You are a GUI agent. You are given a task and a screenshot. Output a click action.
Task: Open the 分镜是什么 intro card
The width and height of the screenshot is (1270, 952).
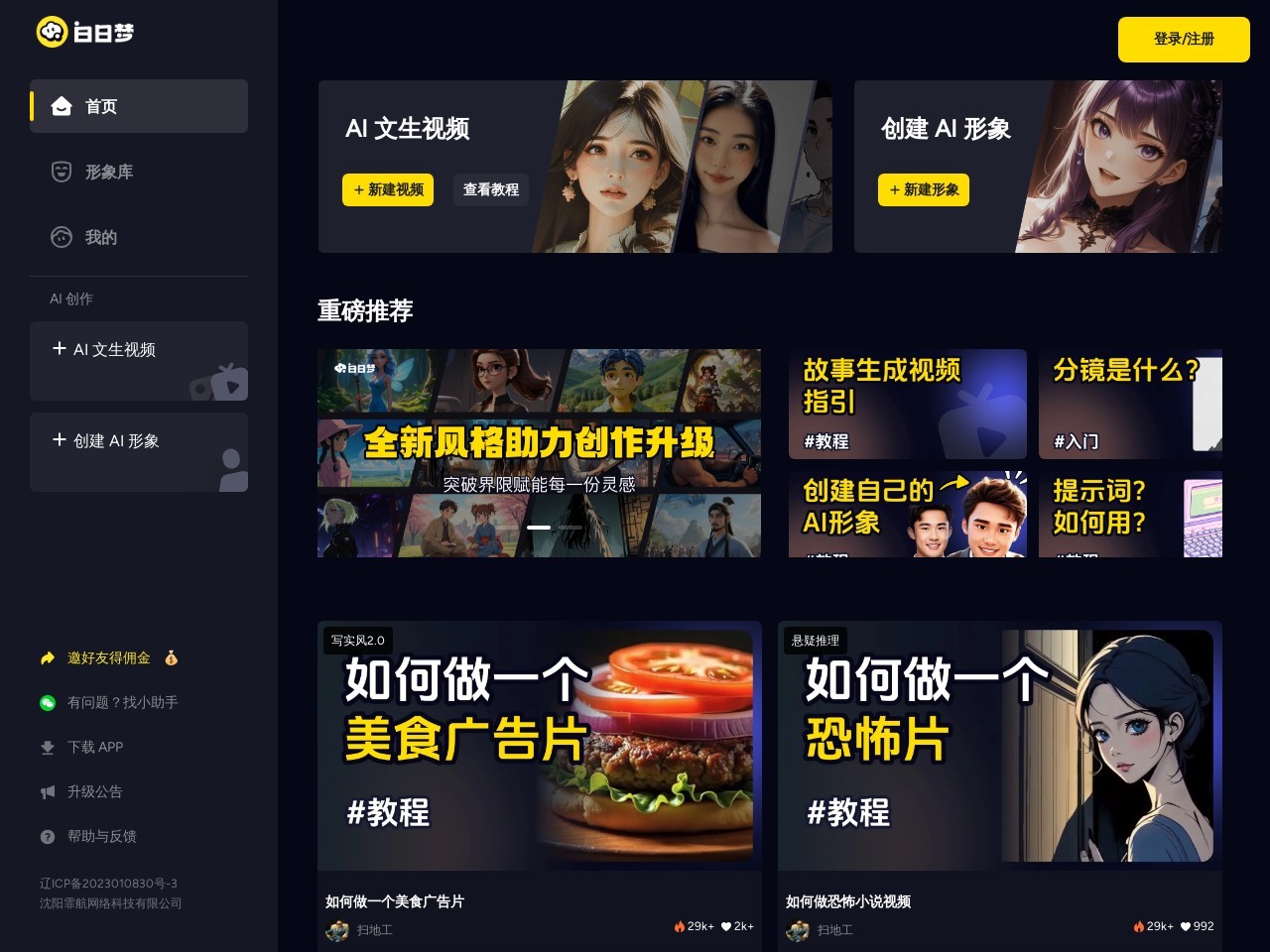(x=1129, y=404)
